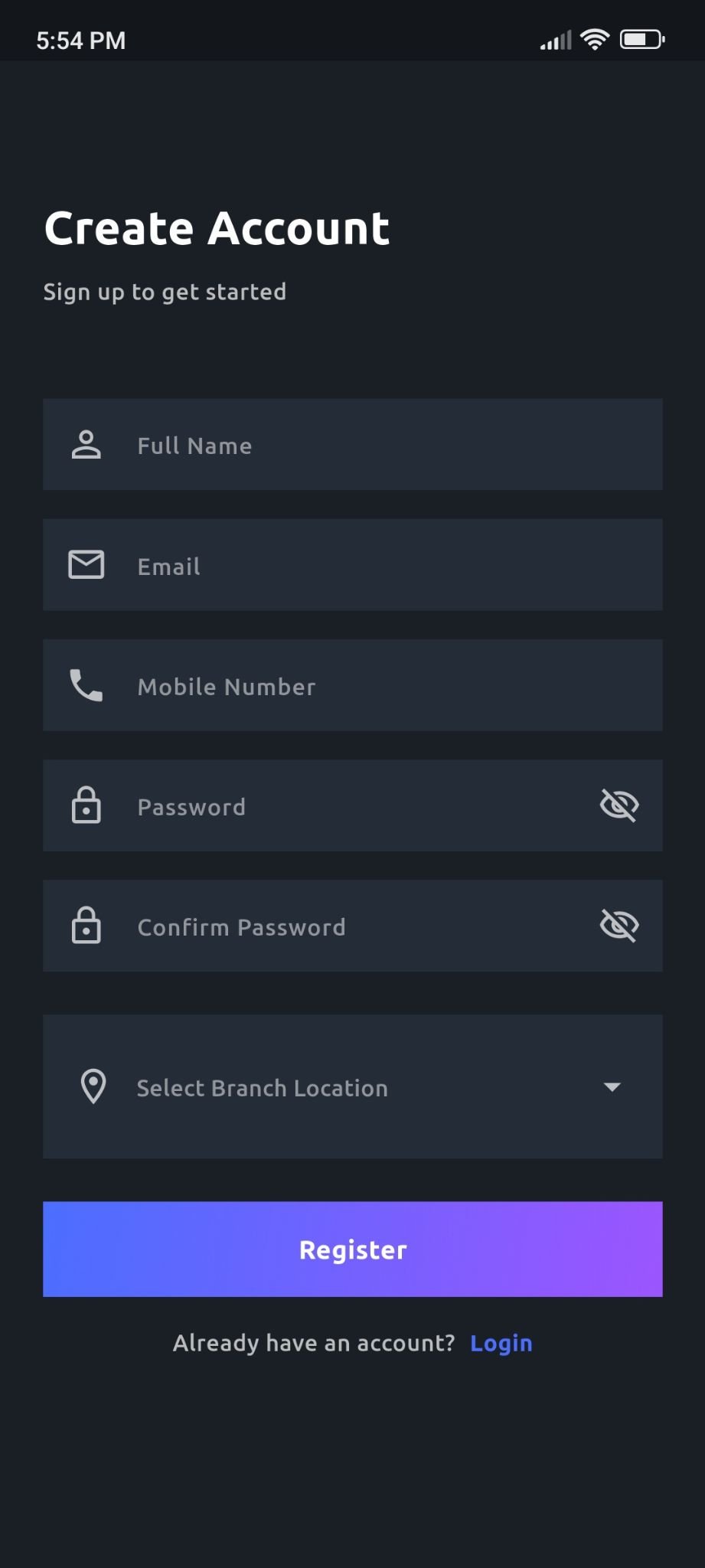Expand the Select Branch Location dropdown
This screenshot has height=1568, width=705.
tap(352, 1086)
